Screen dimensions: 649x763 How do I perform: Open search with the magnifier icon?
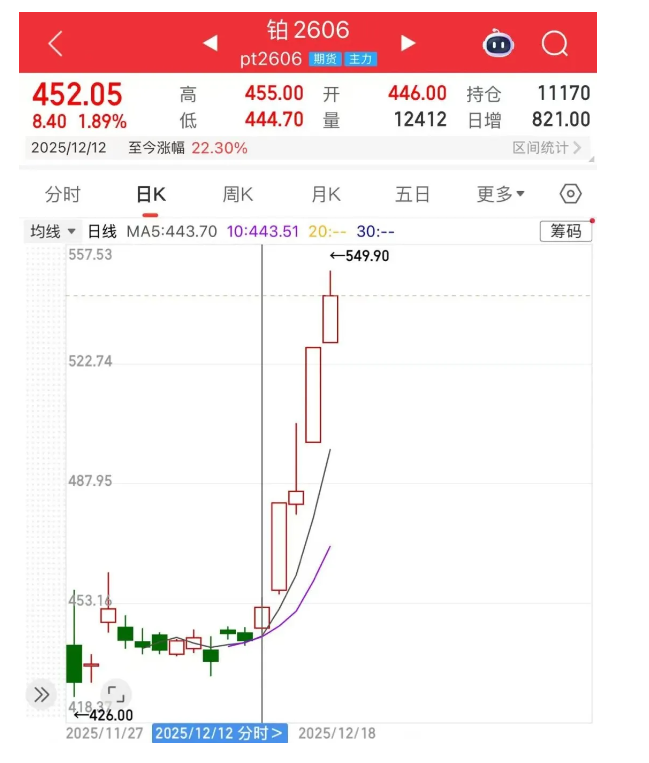click(554, 43)
